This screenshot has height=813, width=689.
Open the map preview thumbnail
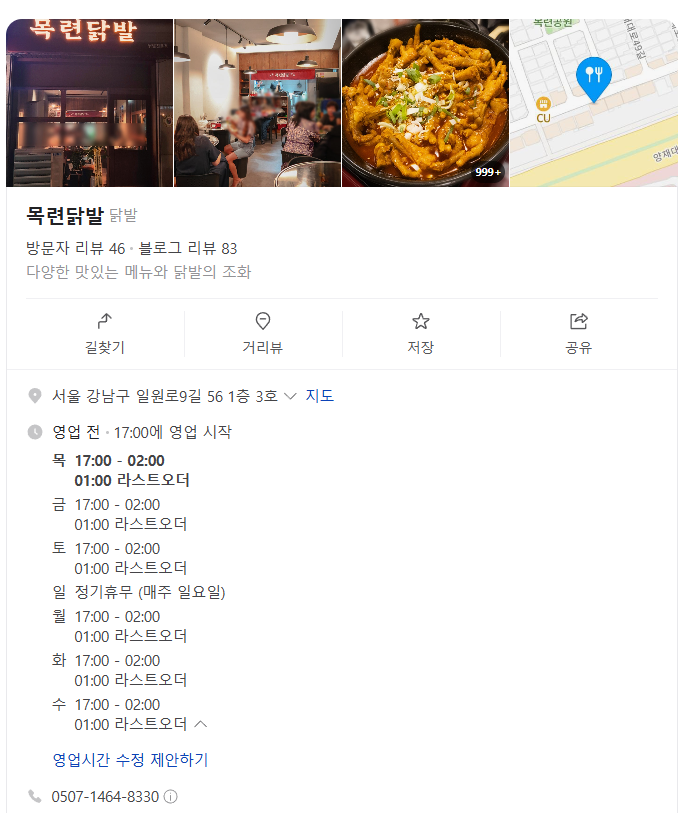[593, 103]
